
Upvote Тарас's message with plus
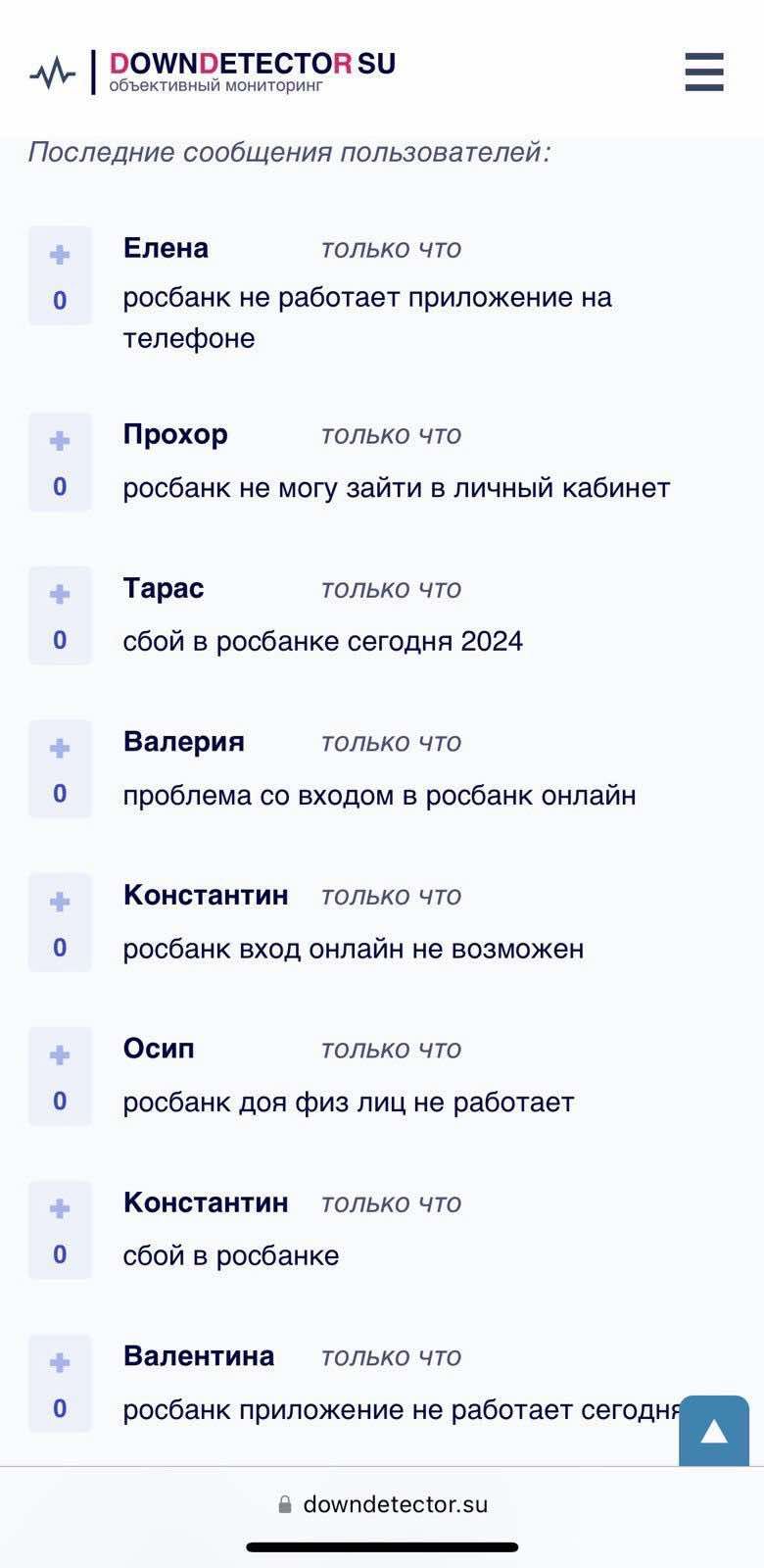[x=60, y=595]
